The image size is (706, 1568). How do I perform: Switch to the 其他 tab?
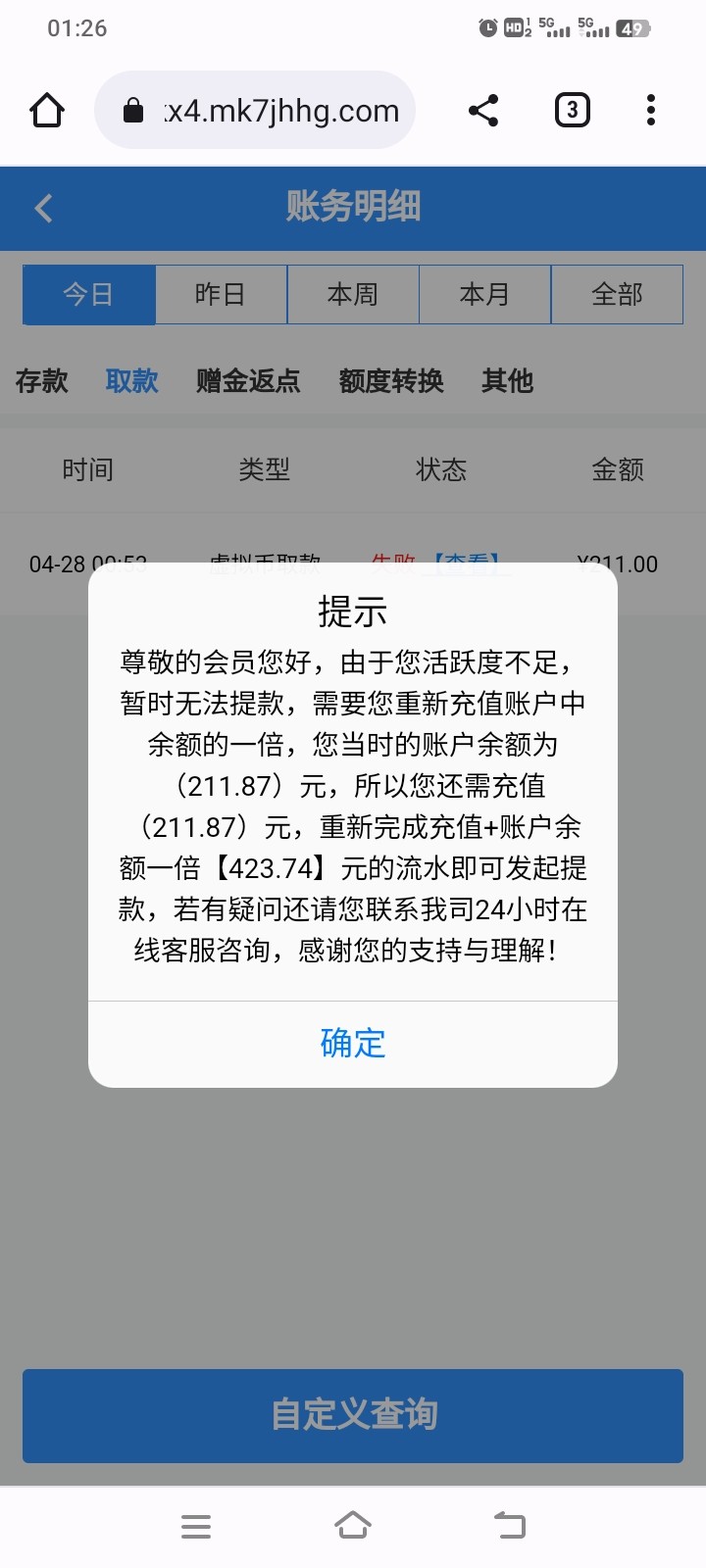pyautogui.click(x=507, y=380)
